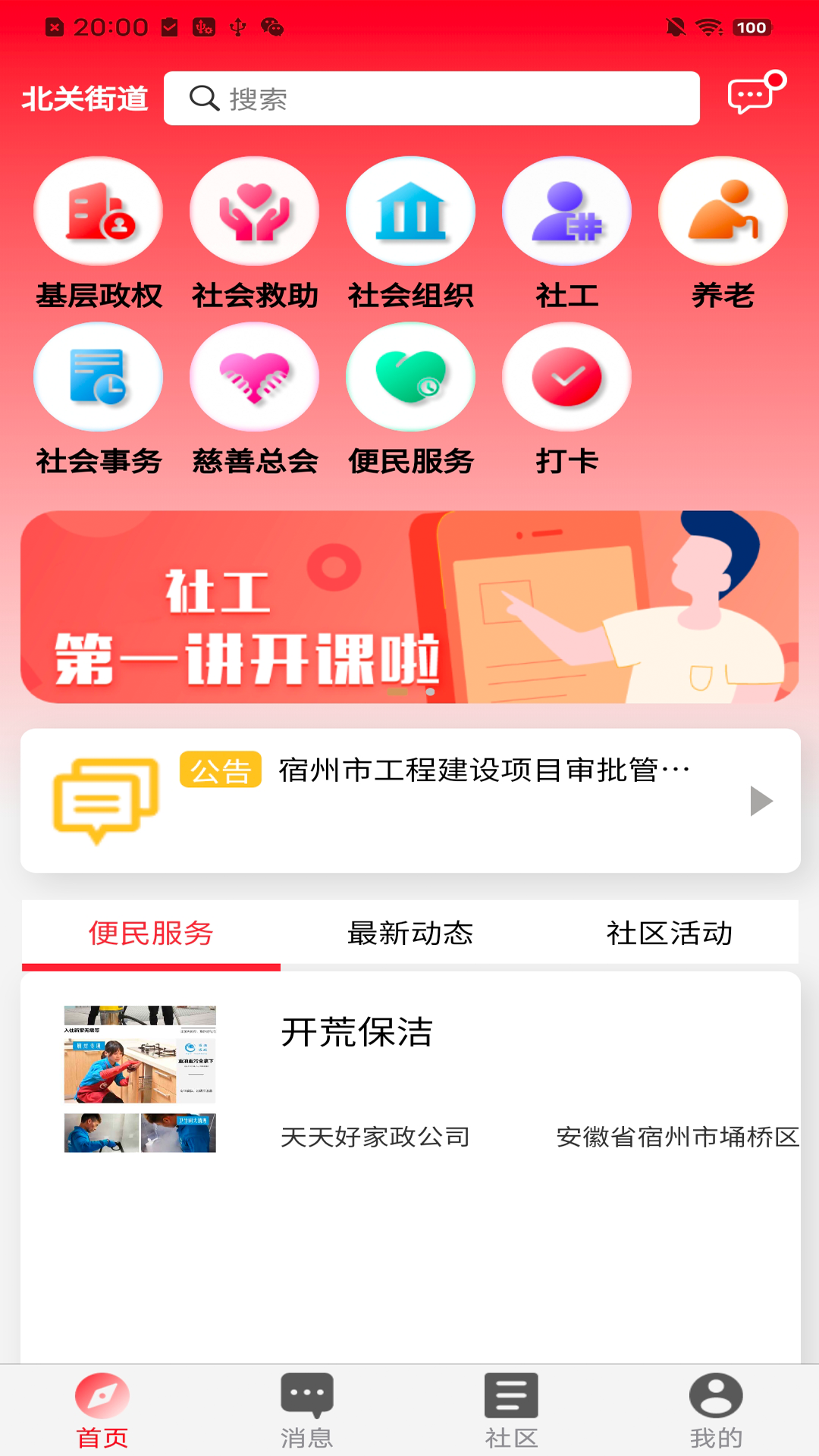Go to the 我的 tab

(x=716, y=1410)
